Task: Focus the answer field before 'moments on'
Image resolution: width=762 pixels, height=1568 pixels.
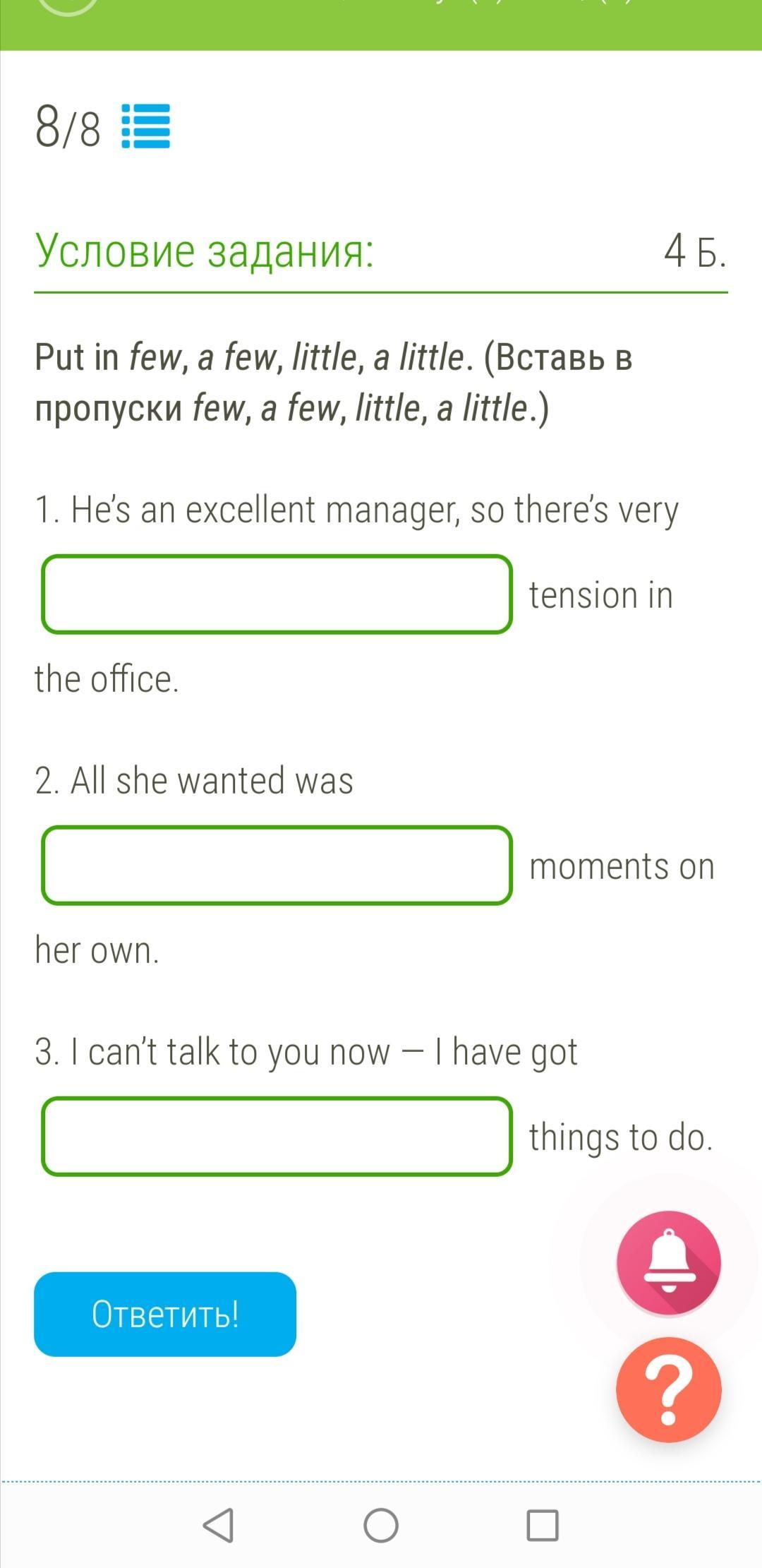Action: (277, 866)
